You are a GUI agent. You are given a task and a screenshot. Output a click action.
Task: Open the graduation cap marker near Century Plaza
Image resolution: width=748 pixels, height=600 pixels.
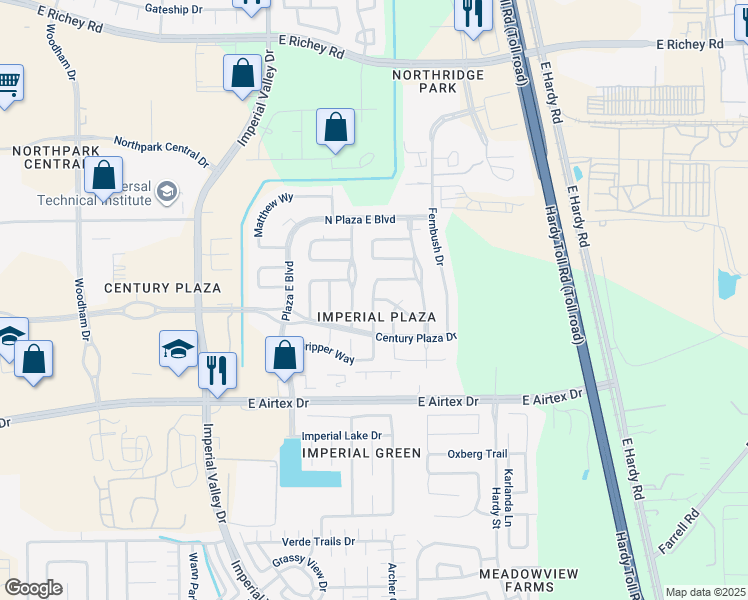[x=178, y=350]
